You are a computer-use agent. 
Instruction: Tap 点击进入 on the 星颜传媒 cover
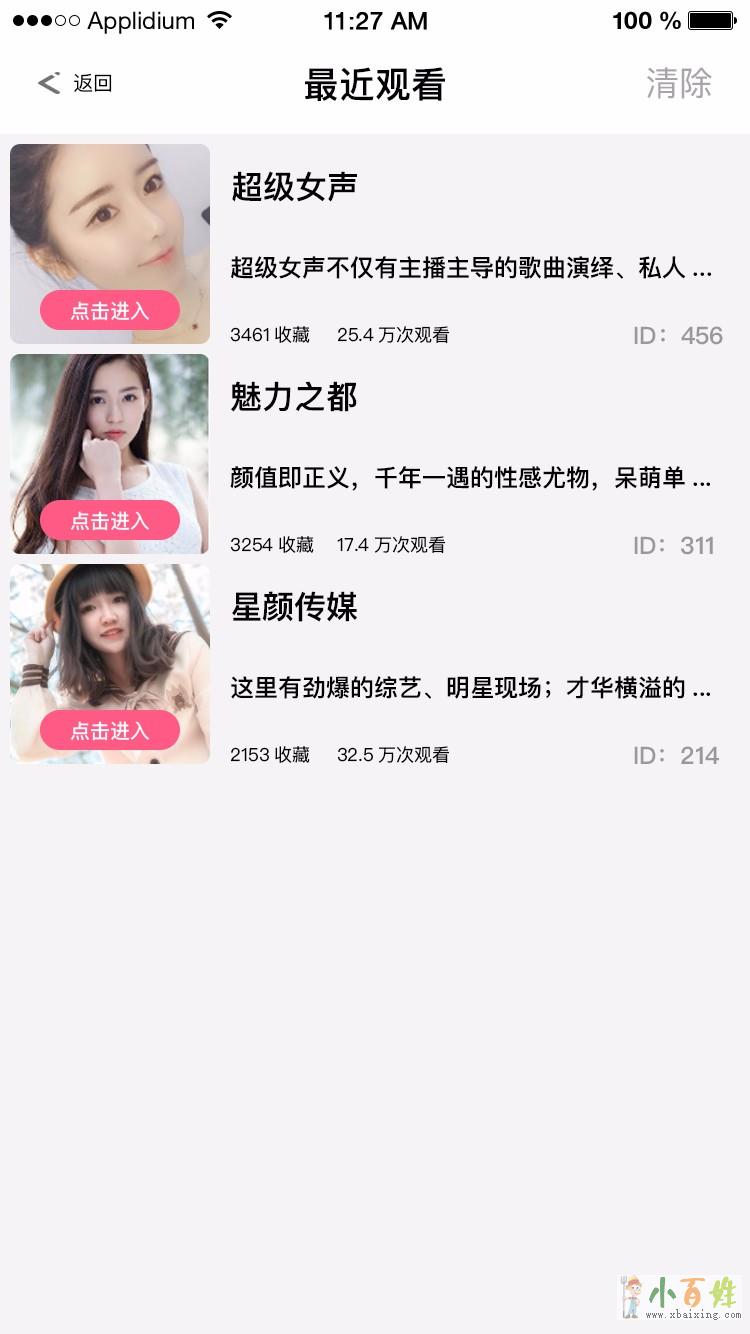[110, 731]
